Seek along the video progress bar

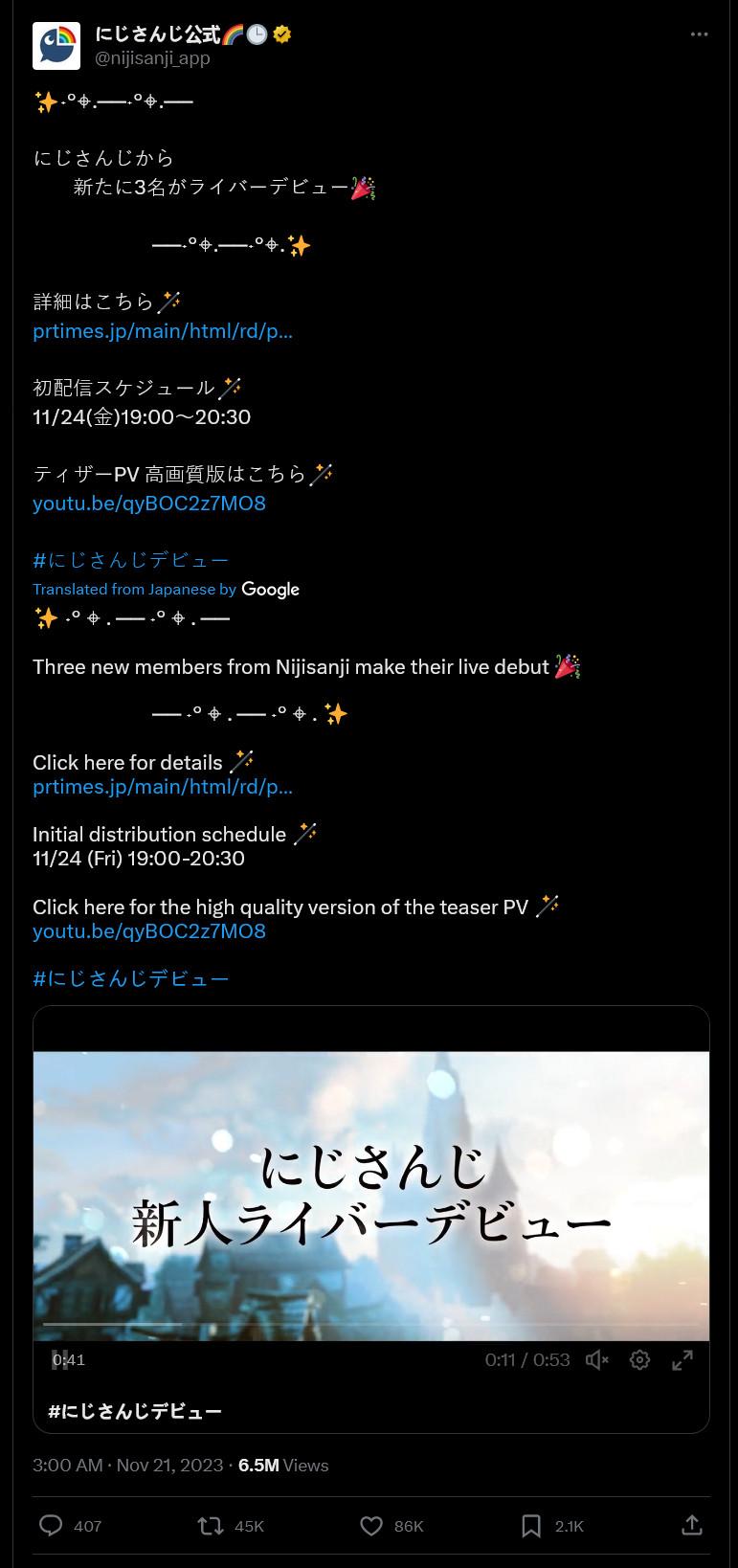[x=371, y=1325]
